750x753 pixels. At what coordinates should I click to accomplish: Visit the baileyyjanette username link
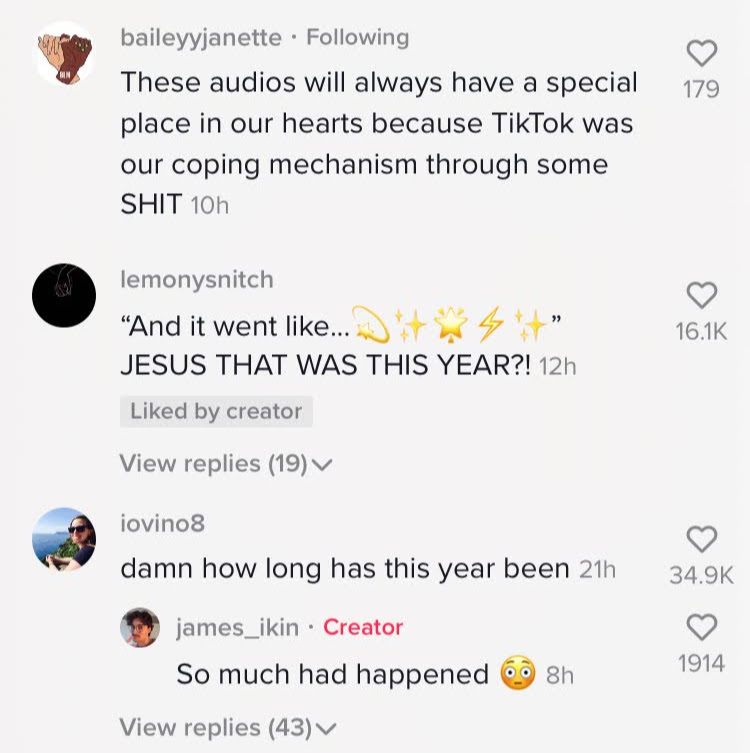pos(200,38)
